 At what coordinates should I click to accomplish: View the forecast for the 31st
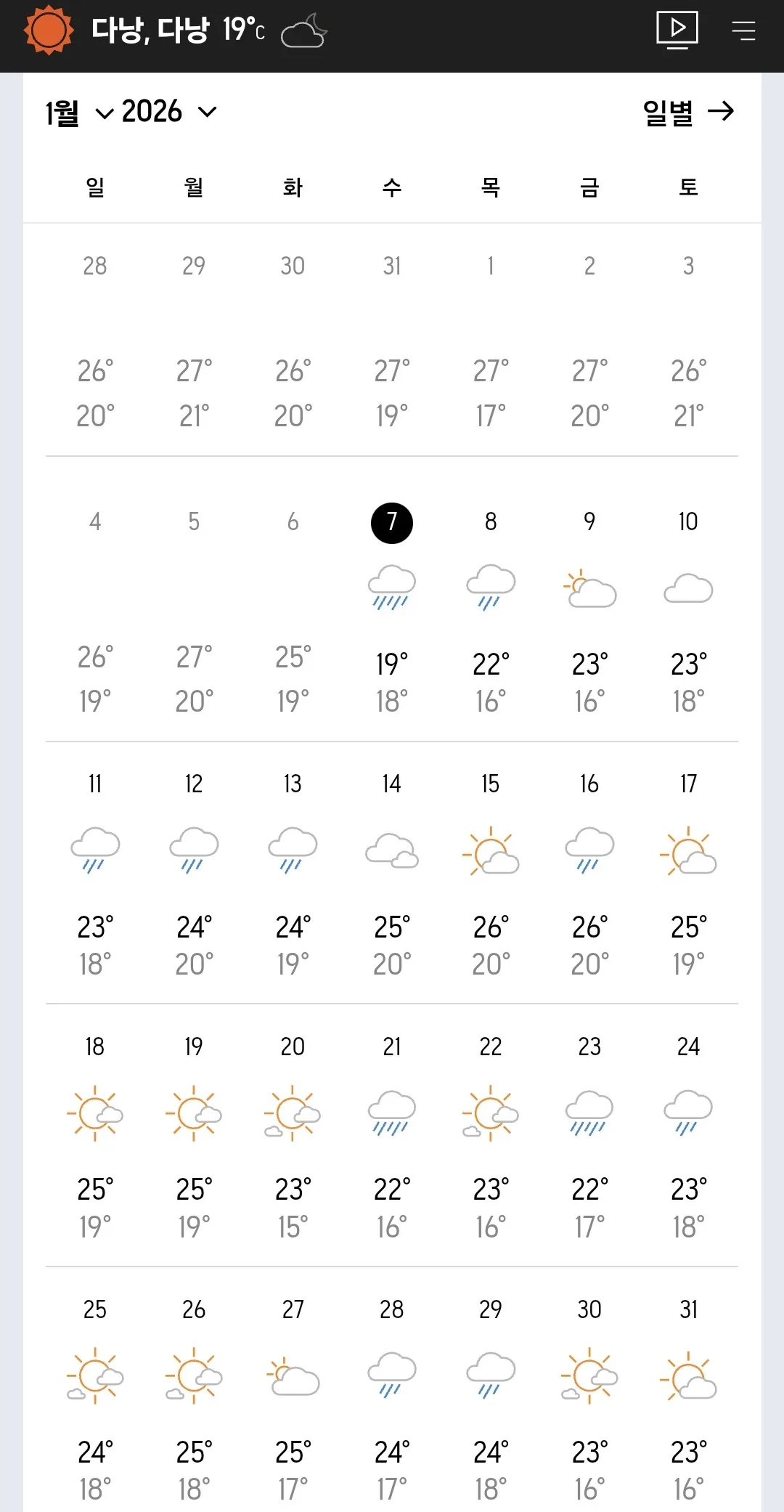[688, 1399]
